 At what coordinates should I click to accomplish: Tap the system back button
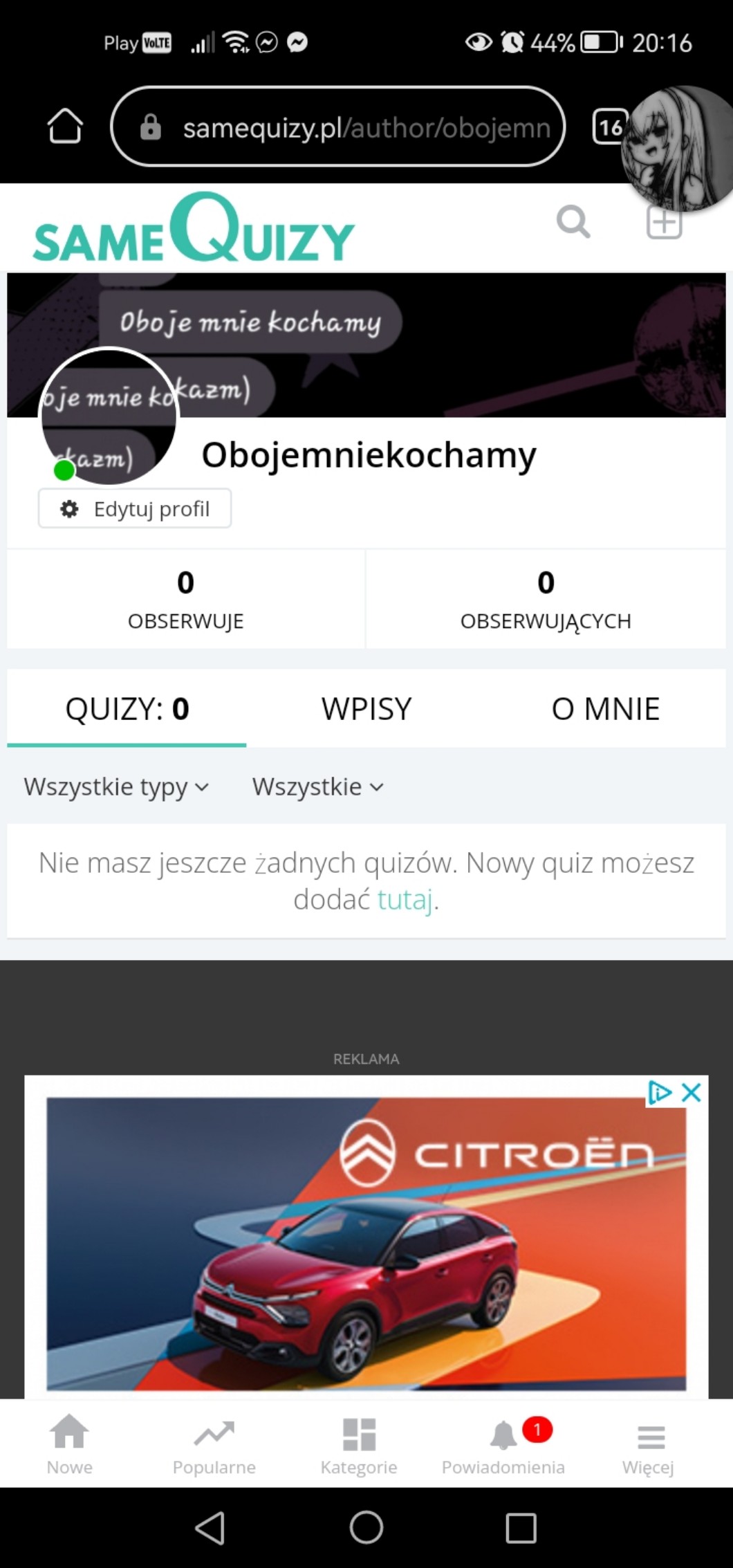point(210,1527)
